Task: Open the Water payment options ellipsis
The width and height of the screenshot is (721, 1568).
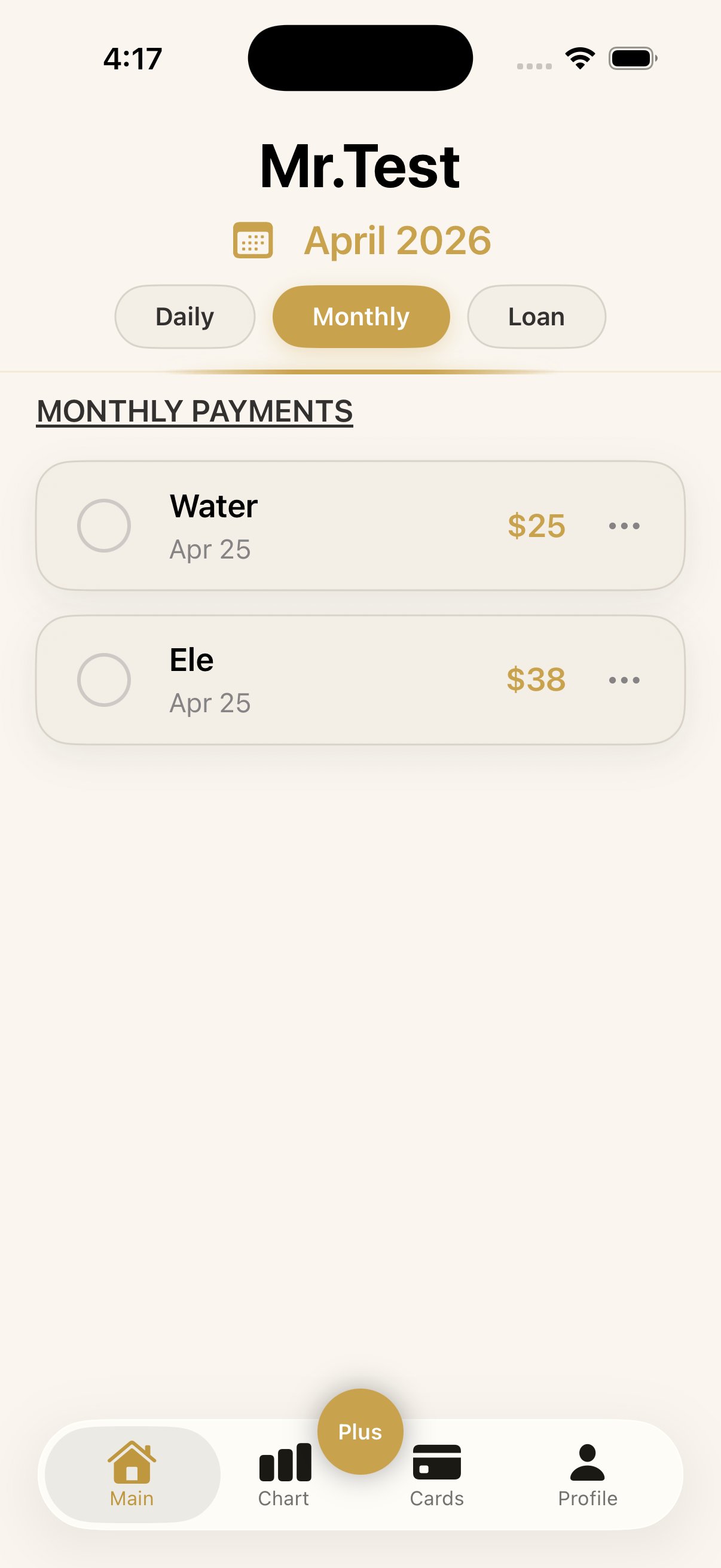Action: tap(624, 526)
